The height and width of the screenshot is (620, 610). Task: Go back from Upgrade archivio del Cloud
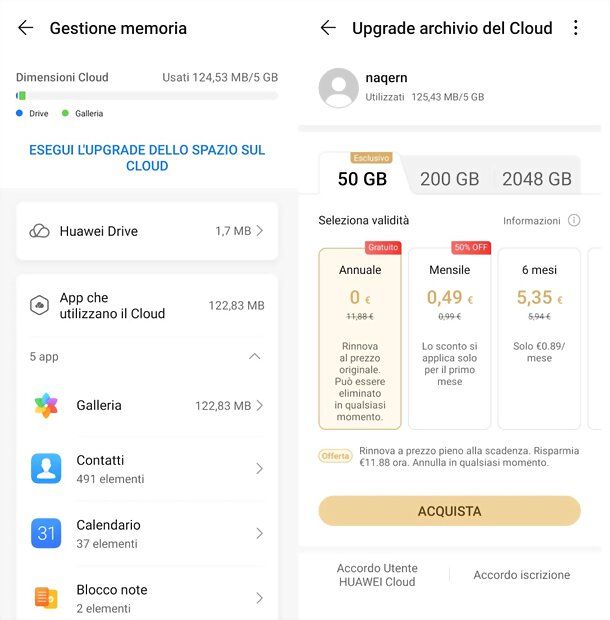pyautogui.click(x=328, y=28)
